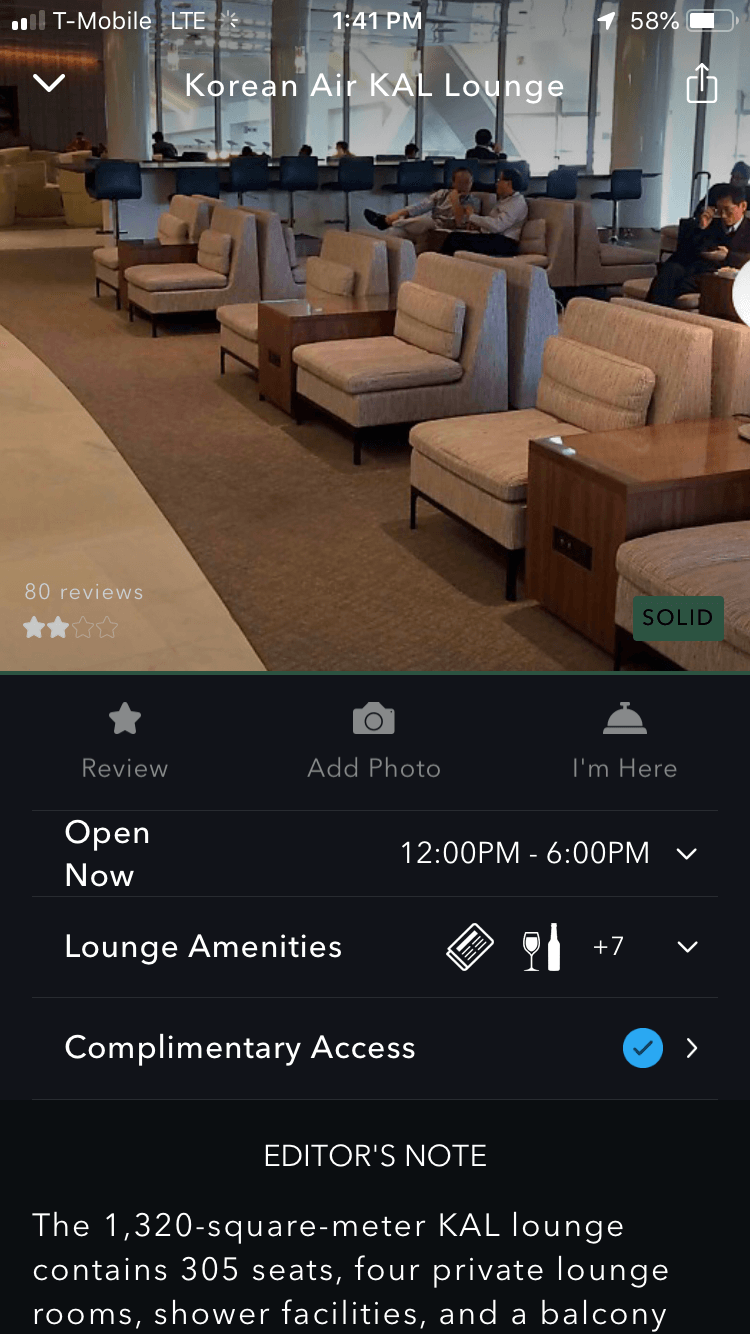
Task: Tap +7 to view more amenities
Action: (x=608, y=945)
